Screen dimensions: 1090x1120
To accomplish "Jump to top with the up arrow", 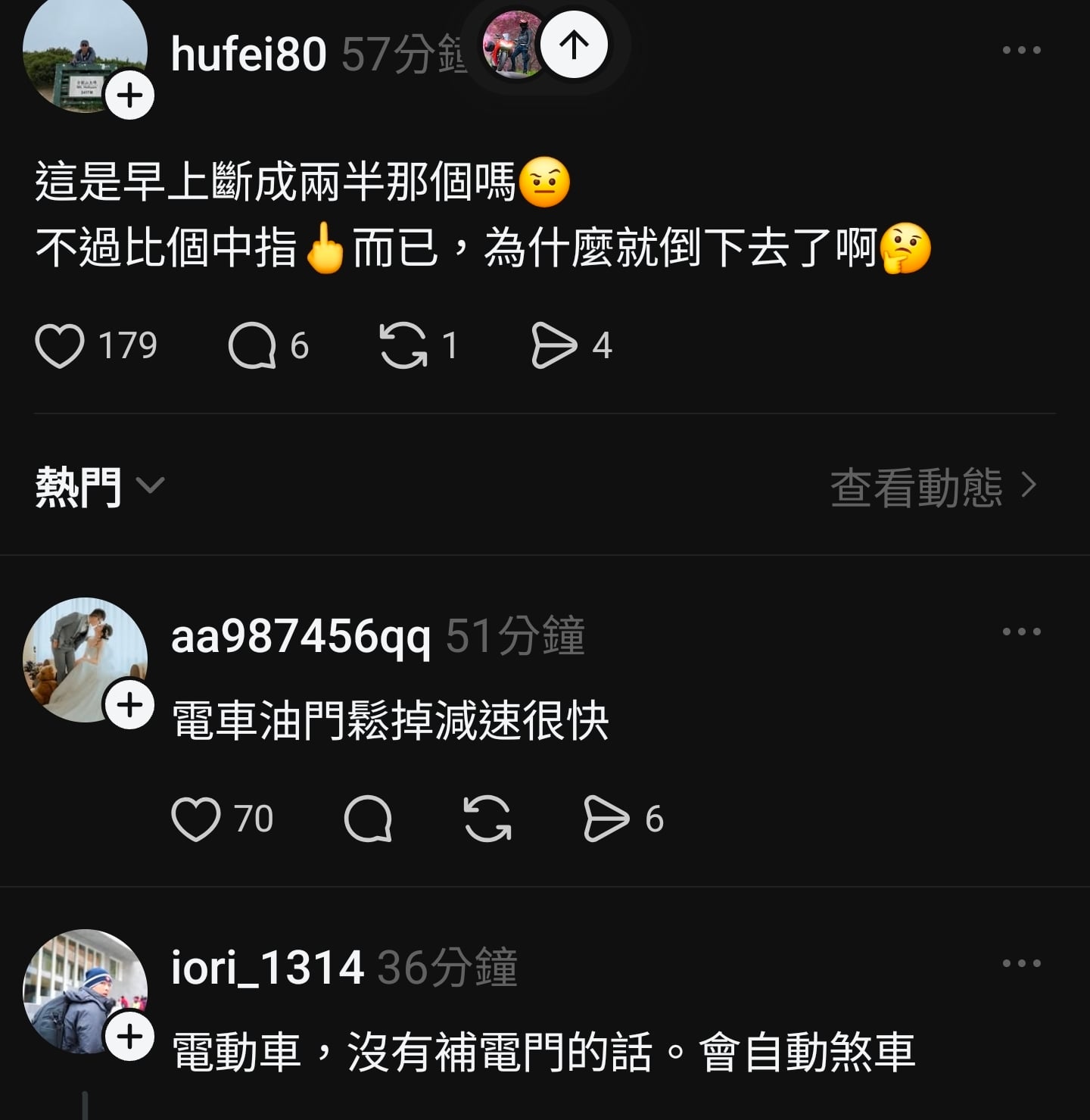I will (x=574, y=45).
